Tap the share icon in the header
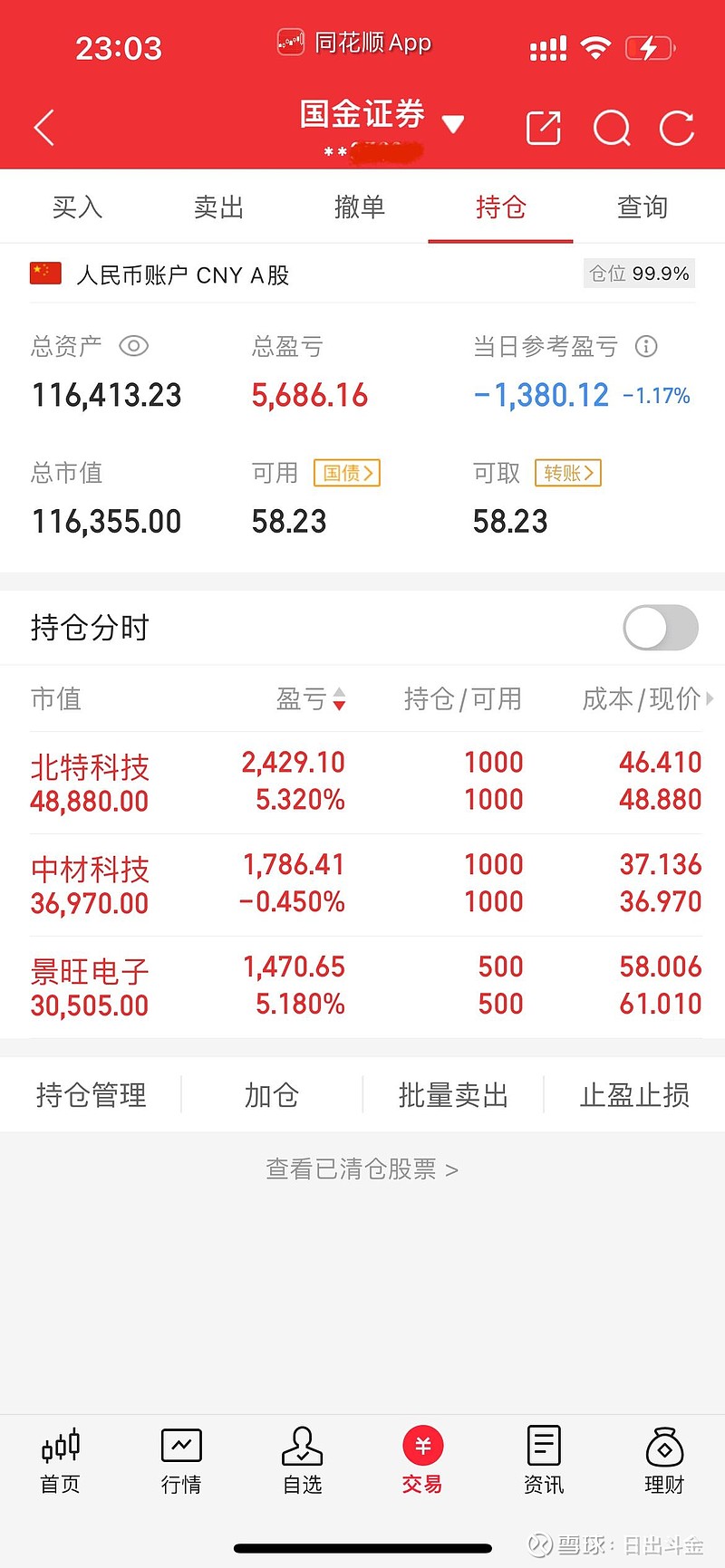This screenshot has width=725, height=1568. [544, 128]
